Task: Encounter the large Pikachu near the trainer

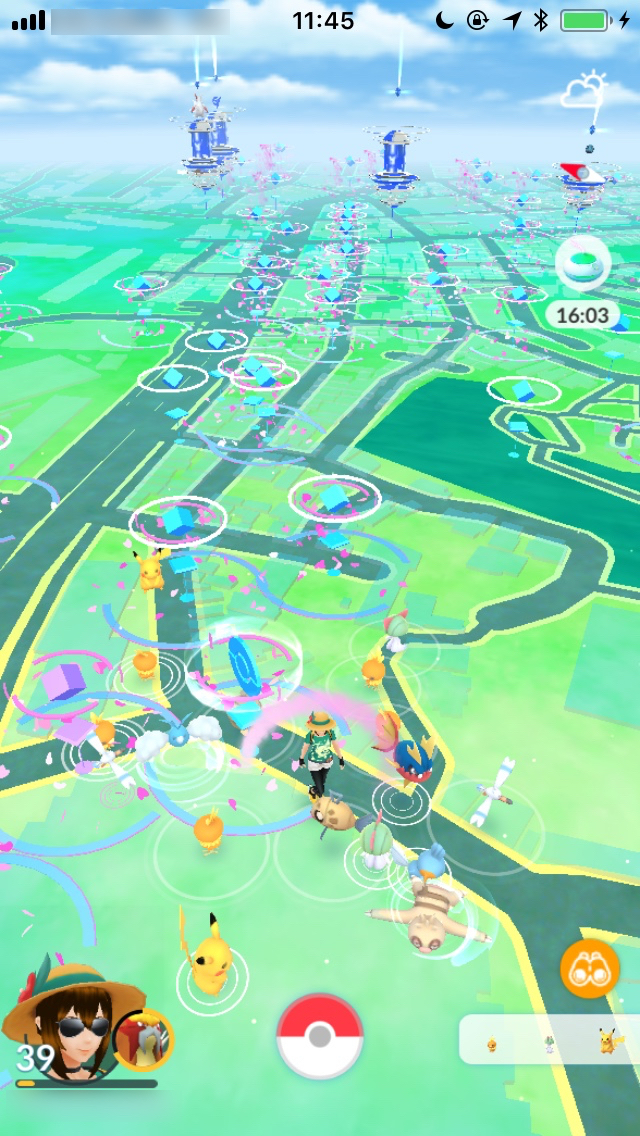Action: click(211, 956)
